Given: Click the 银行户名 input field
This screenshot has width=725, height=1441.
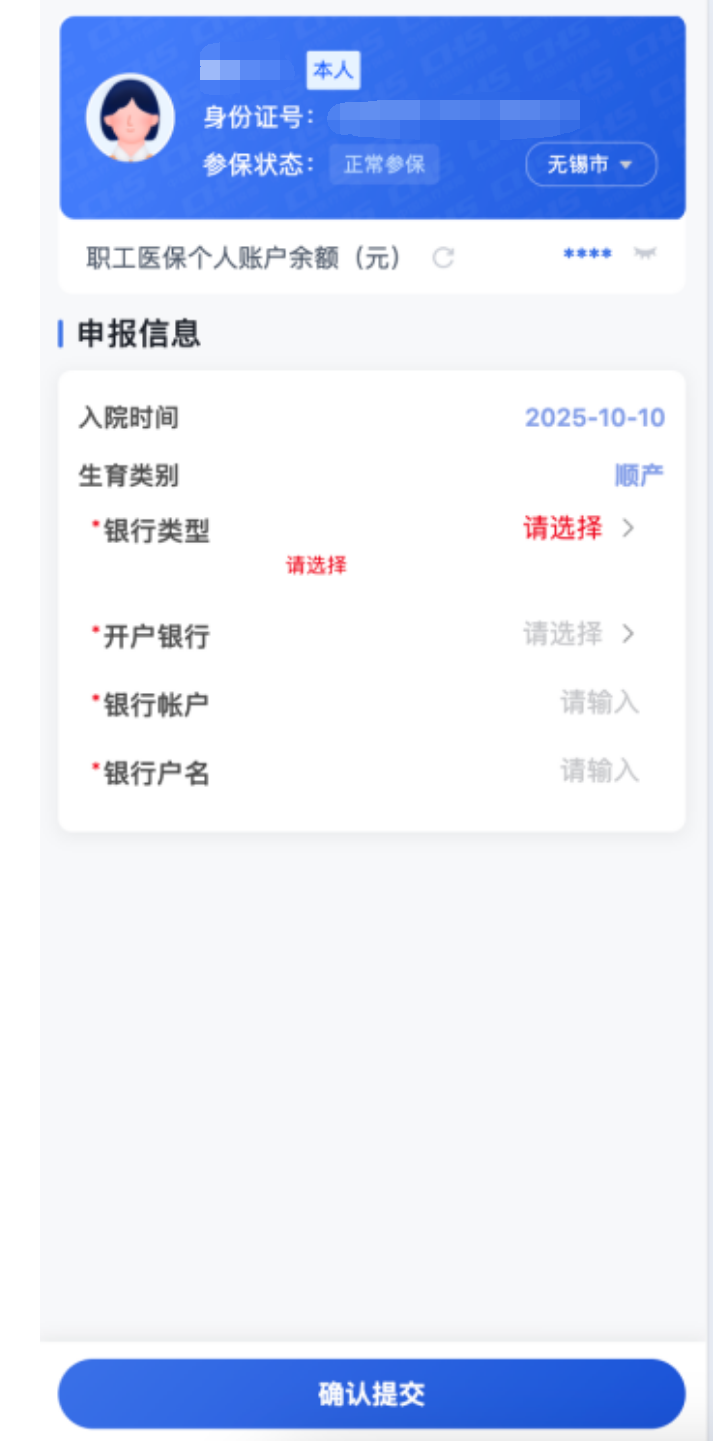Looking at the screenshot, I should (x=600, y=771).
